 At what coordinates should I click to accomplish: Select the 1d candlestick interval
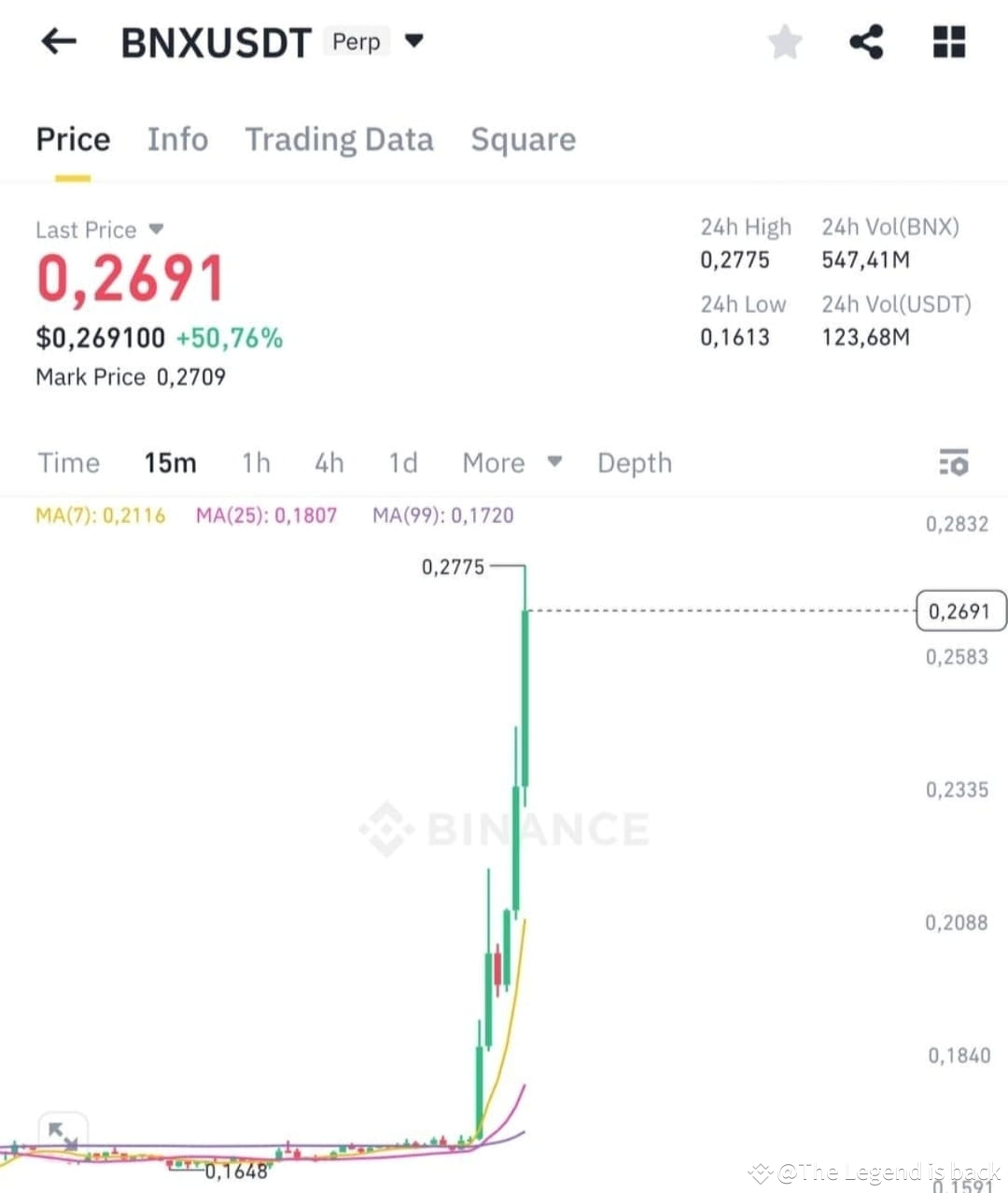tap(402, 463)
